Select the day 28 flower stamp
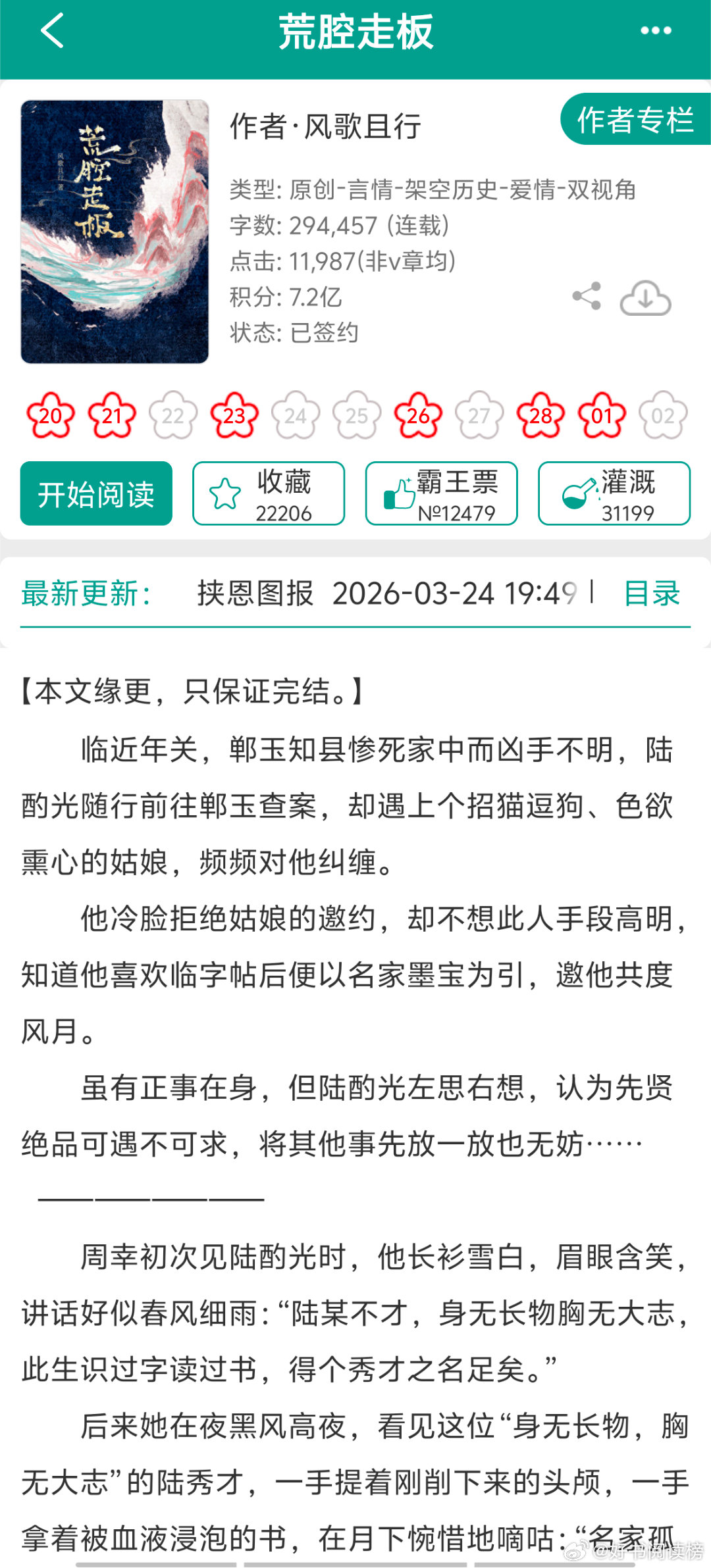The width and height of the screenshot is (711, 1568). 540,415
